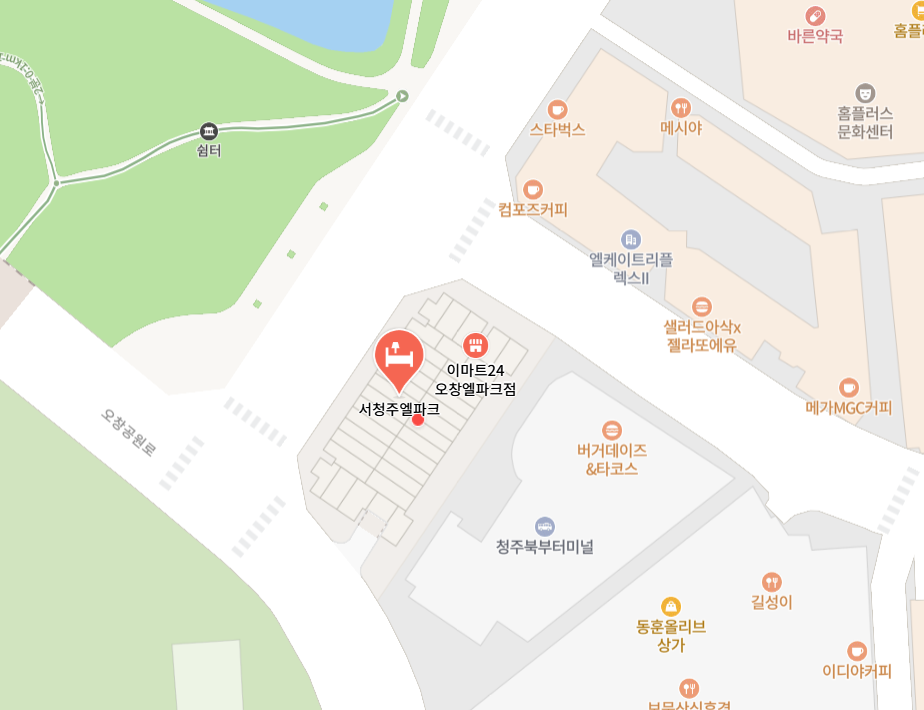Select 홈플러스 문화센터 marker
924x710 pixels.
865,93
